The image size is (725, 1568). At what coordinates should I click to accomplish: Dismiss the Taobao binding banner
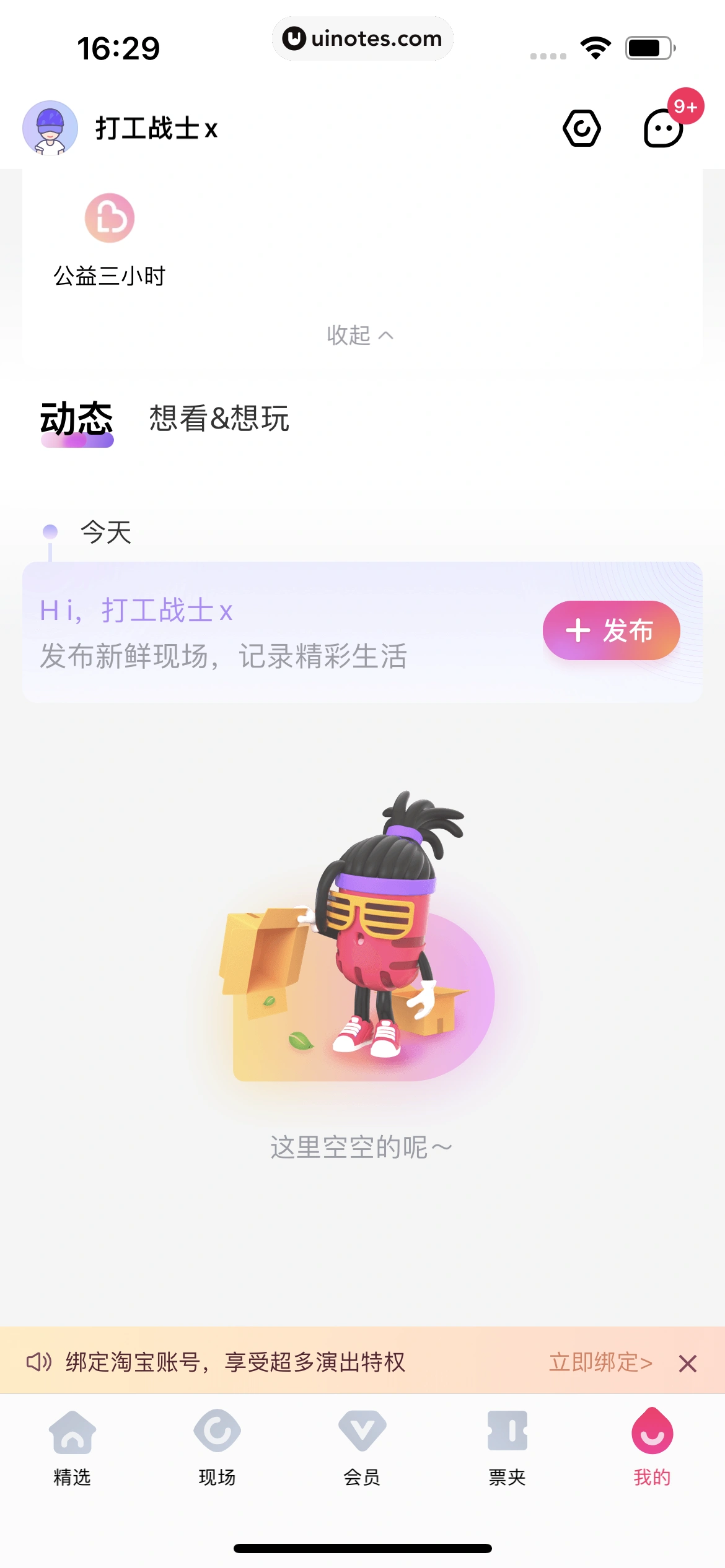coord(687,1363)
